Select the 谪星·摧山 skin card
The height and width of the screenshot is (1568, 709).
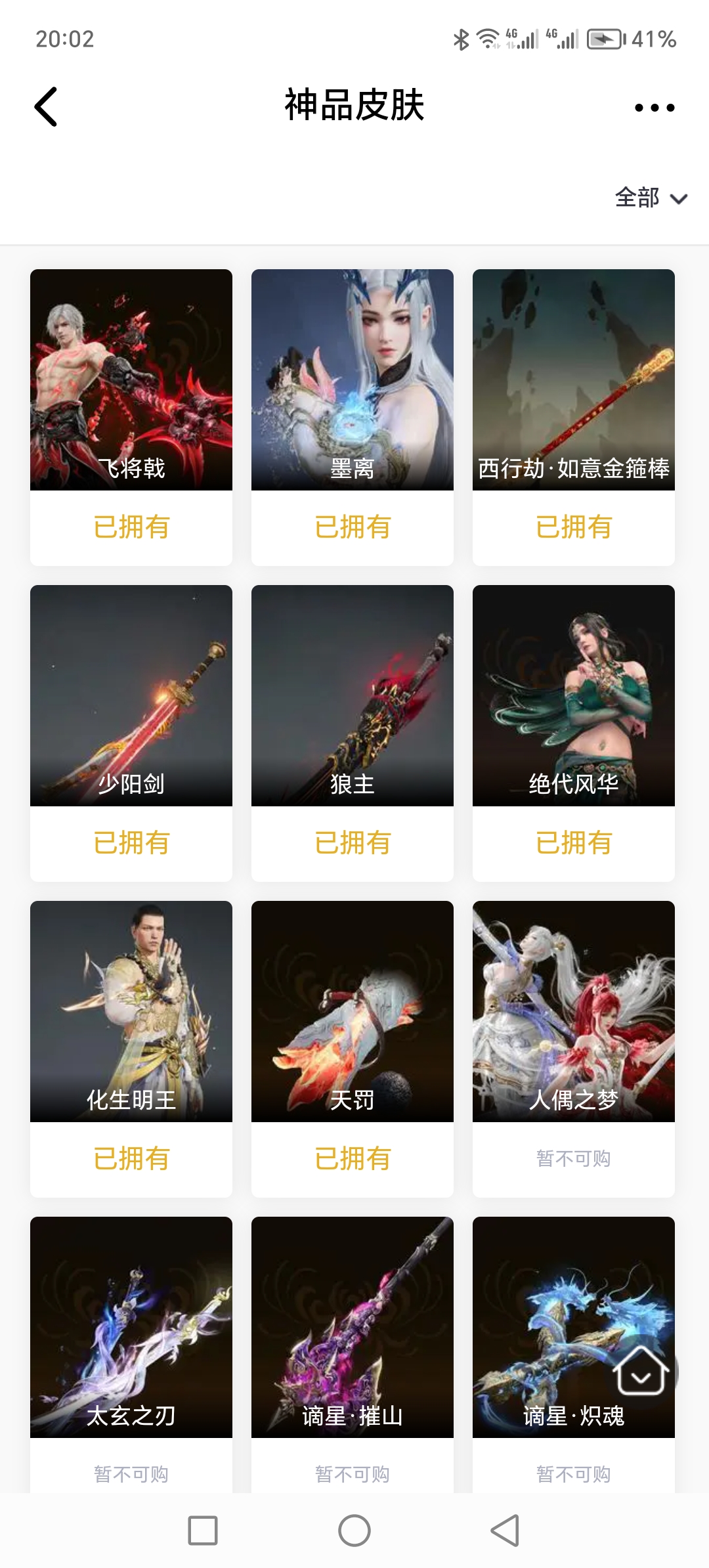click(353, 1326)
